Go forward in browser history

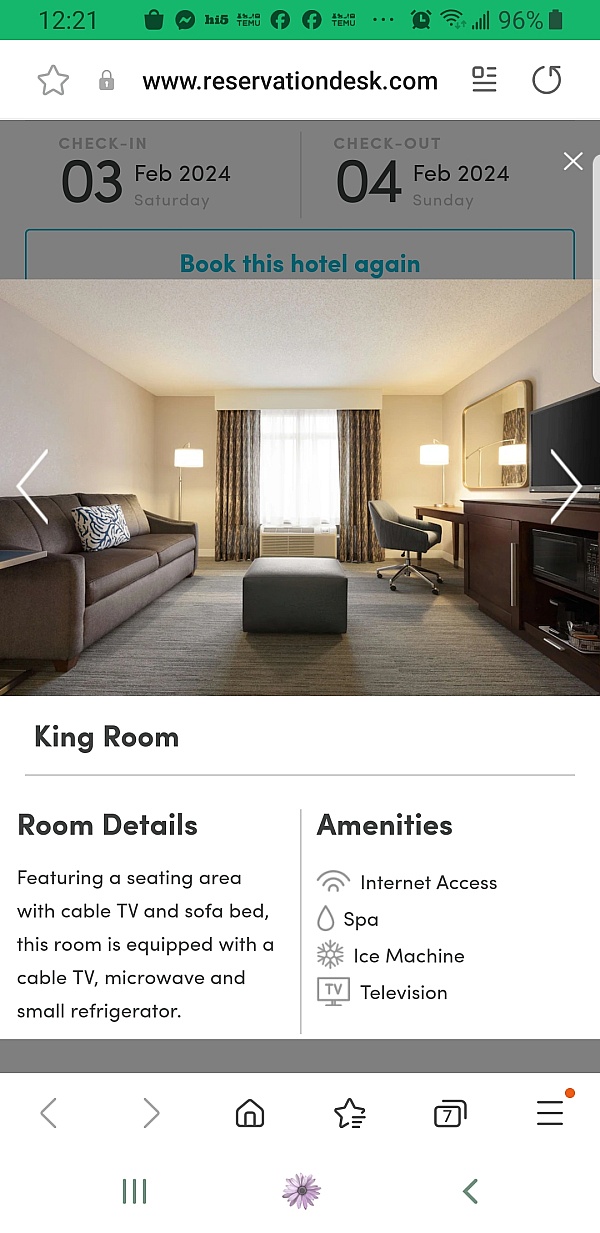pos(151,1113)
